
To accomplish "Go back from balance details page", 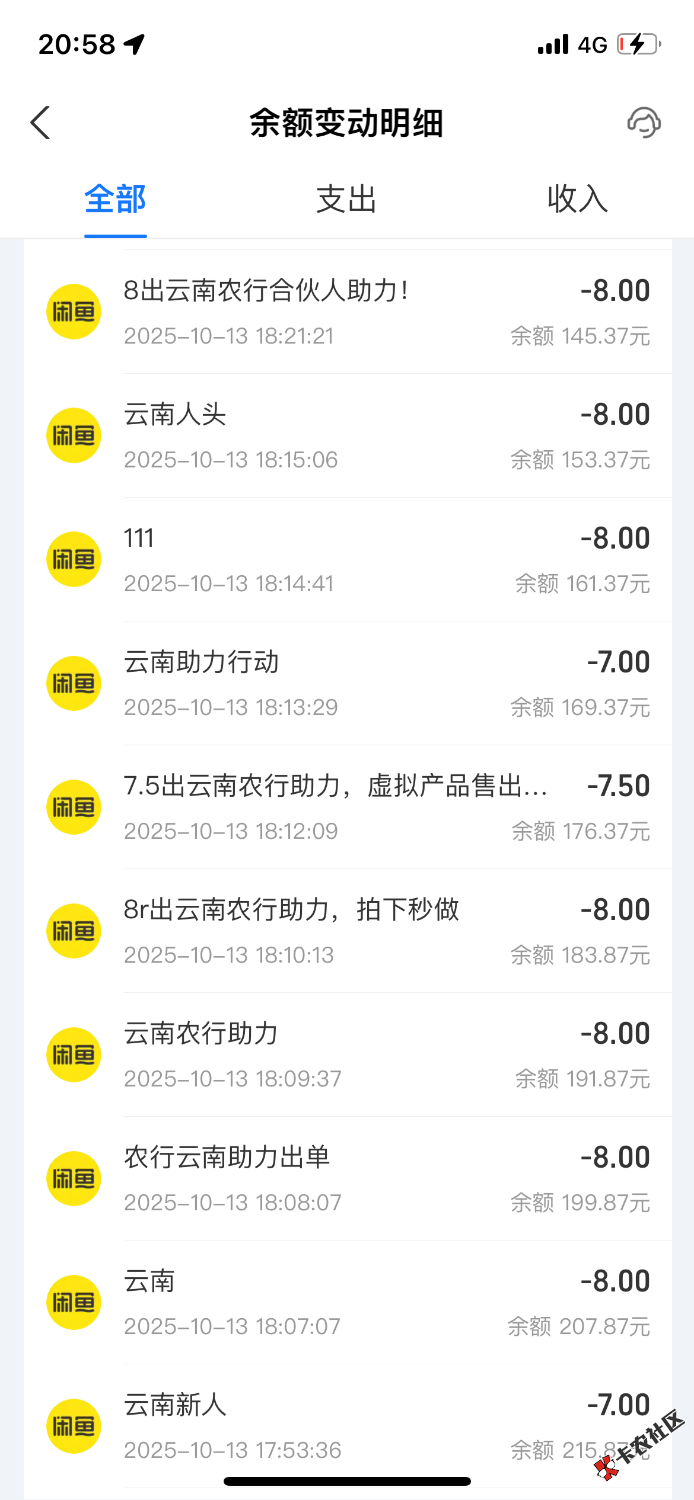I will (x=40, y=123).
